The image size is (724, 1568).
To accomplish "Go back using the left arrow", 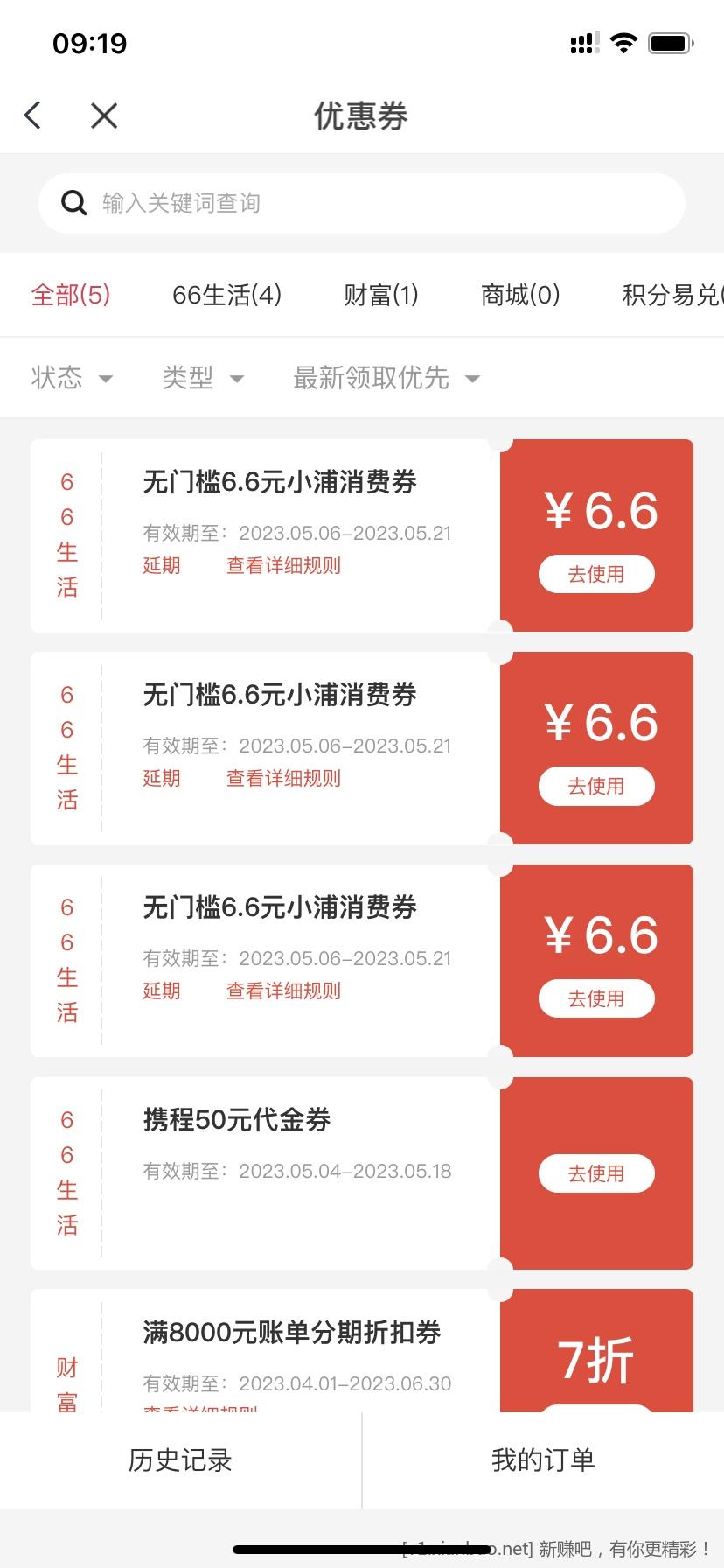I will (33, 115).
